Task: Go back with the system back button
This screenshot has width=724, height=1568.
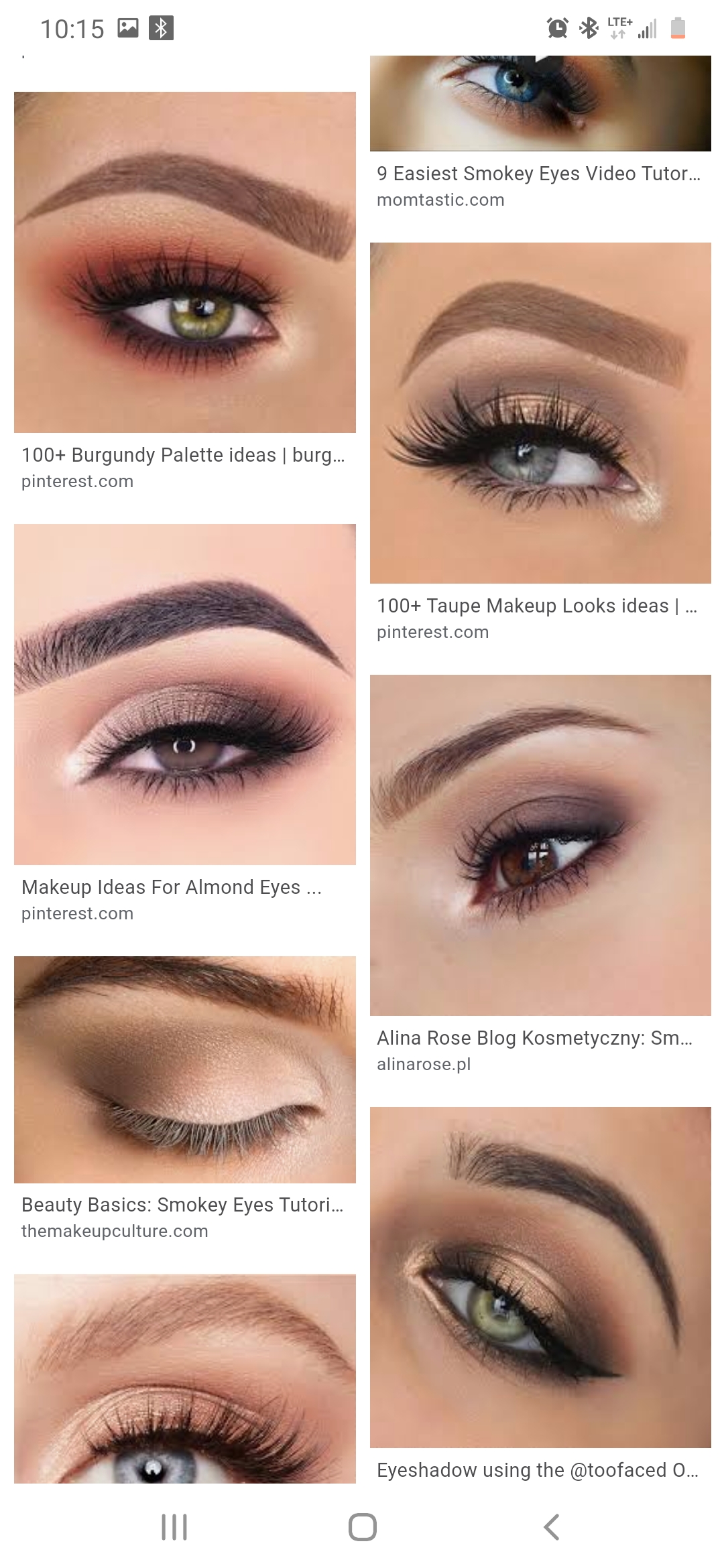Action: pyautogui.click(x=551, y=1527)
